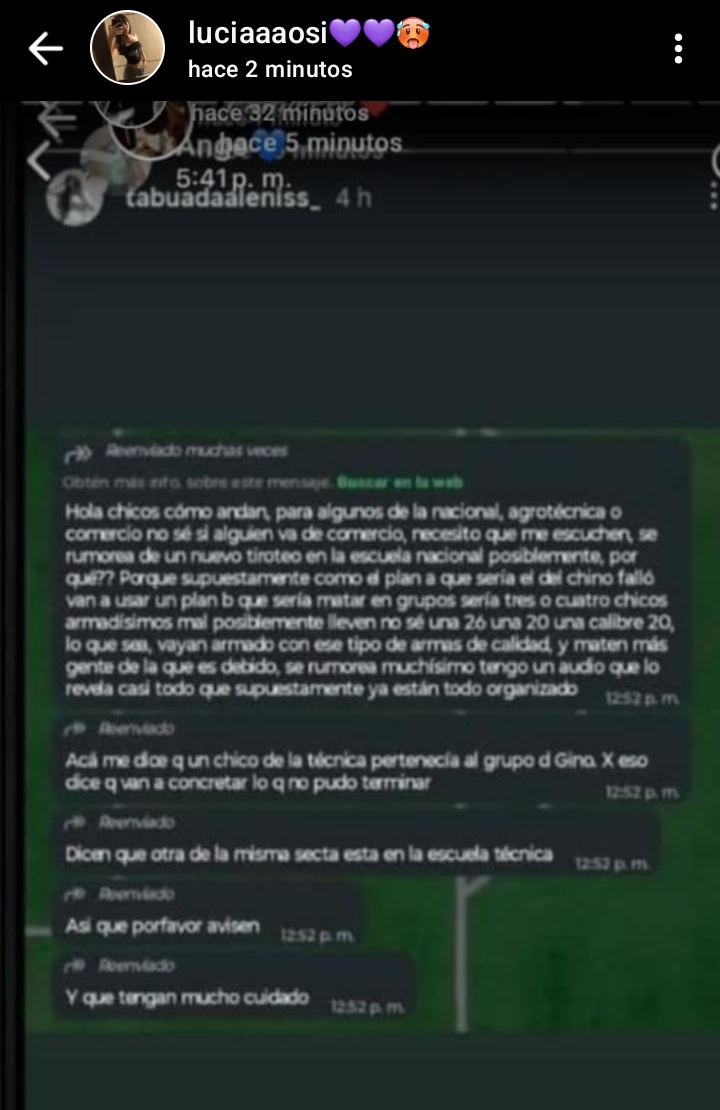Open luciaaaosi's profile picture
720x1110 pixels.
tap(127, 48)
